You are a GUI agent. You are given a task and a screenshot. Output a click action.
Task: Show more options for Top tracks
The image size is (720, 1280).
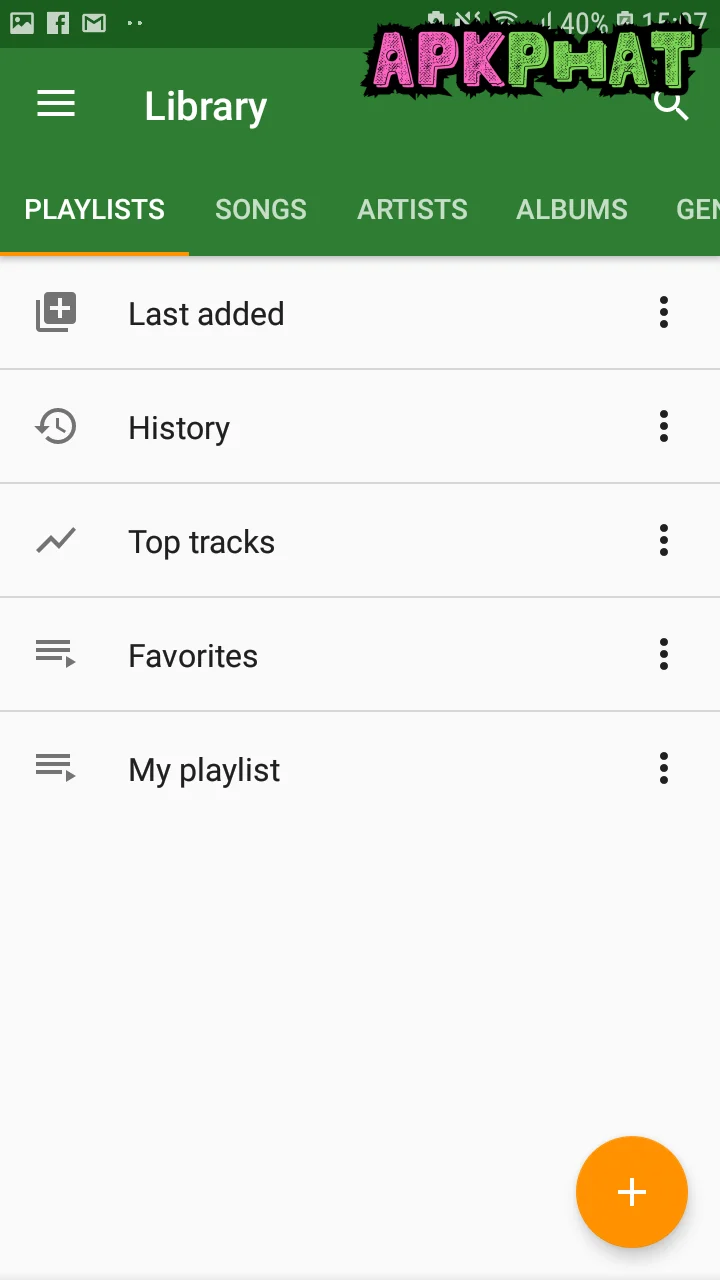point(663,541)
